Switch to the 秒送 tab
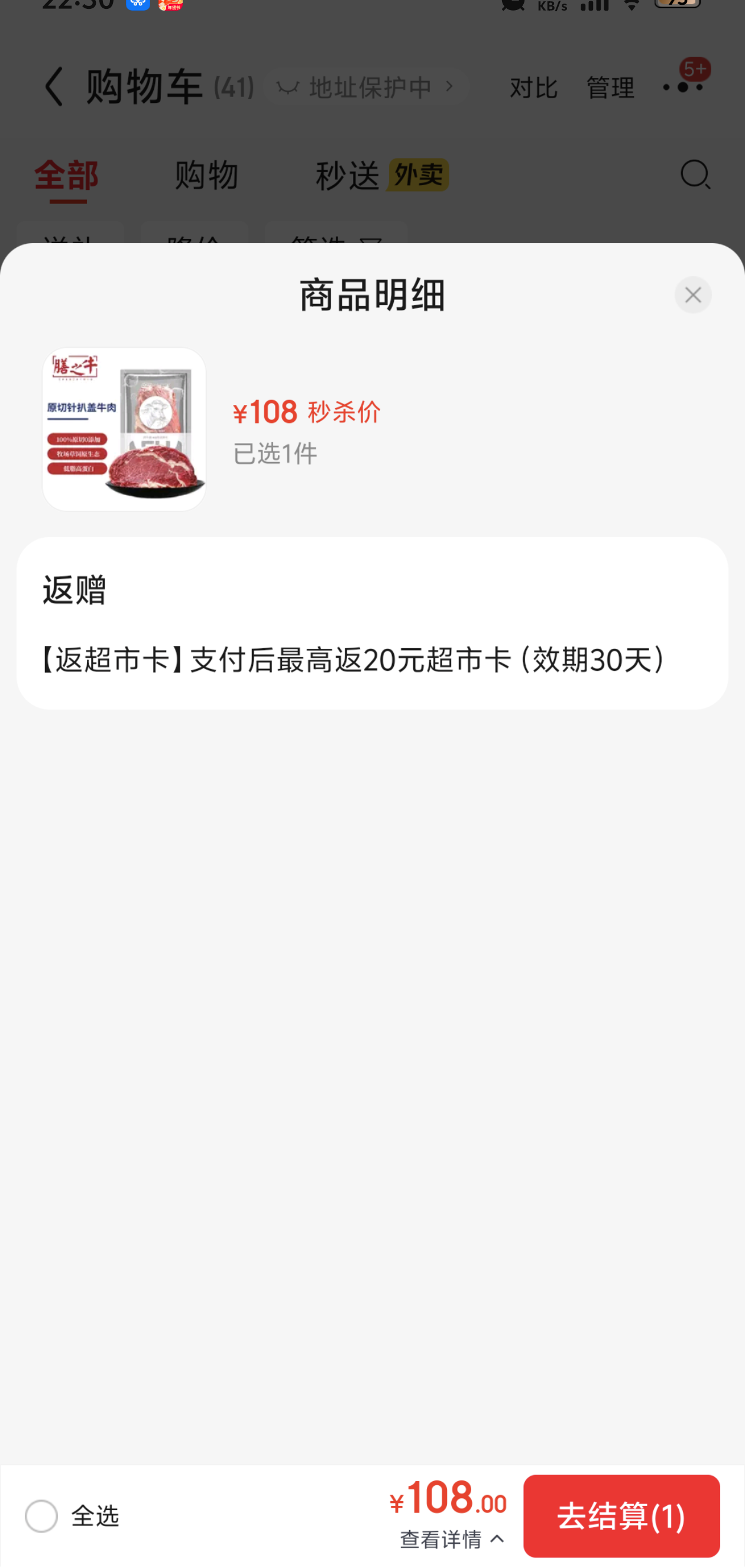This screenshot has height=1568, width=745. tap(347, 174)
